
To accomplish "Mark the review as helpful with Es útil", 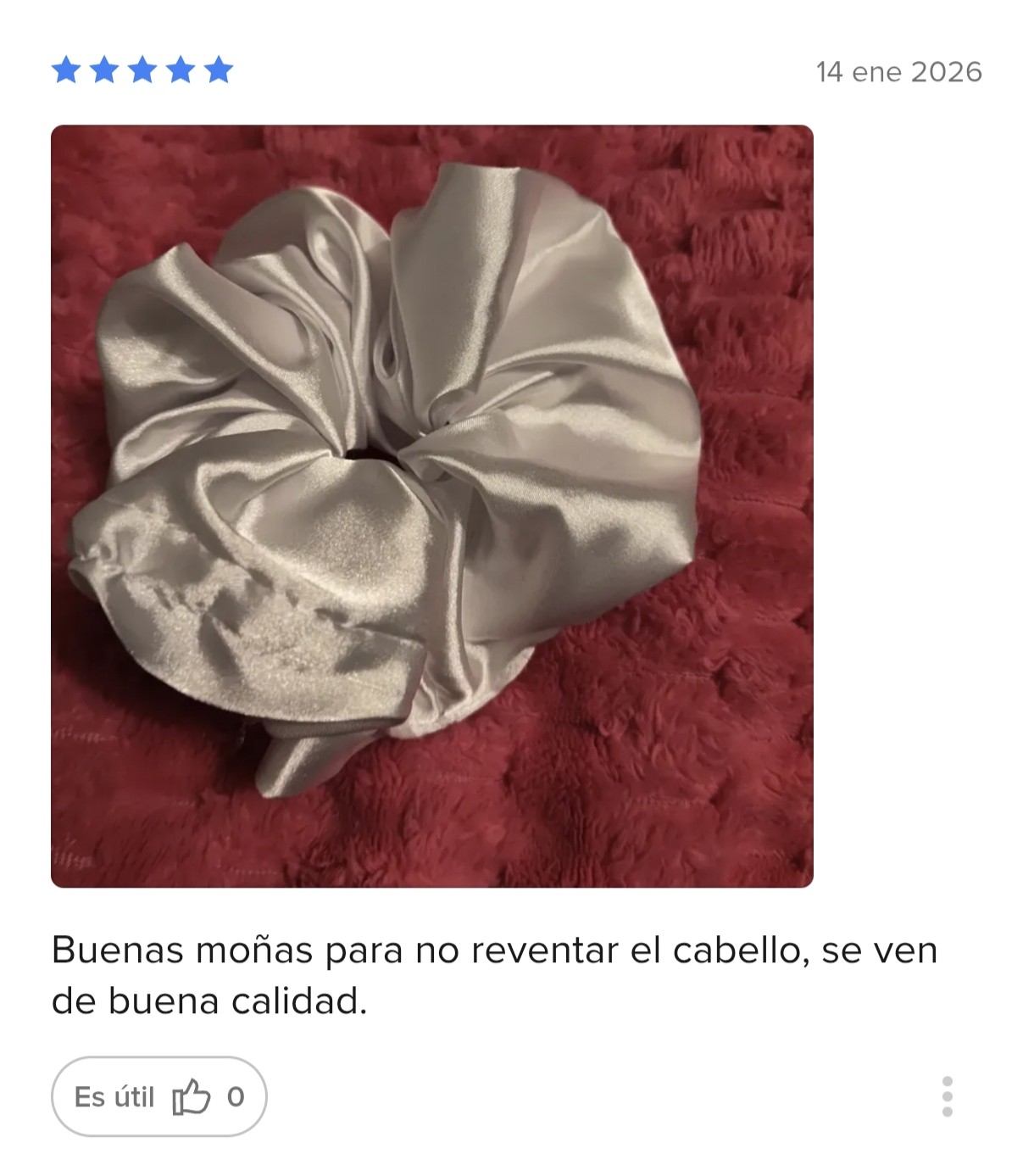I will [x=159, y=1096].
